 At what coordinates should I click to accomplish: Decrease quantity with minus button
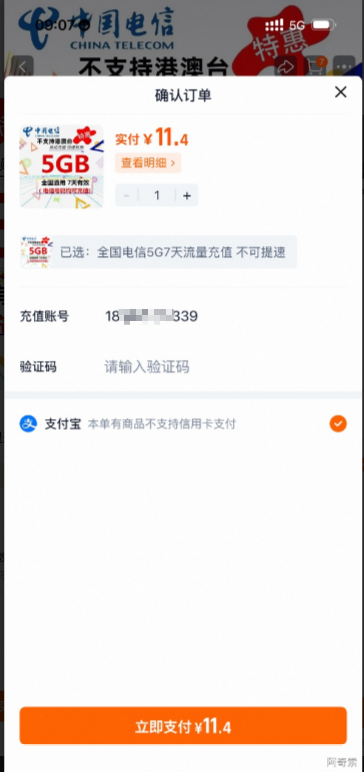pyautogui.click(x=127, y=195)
